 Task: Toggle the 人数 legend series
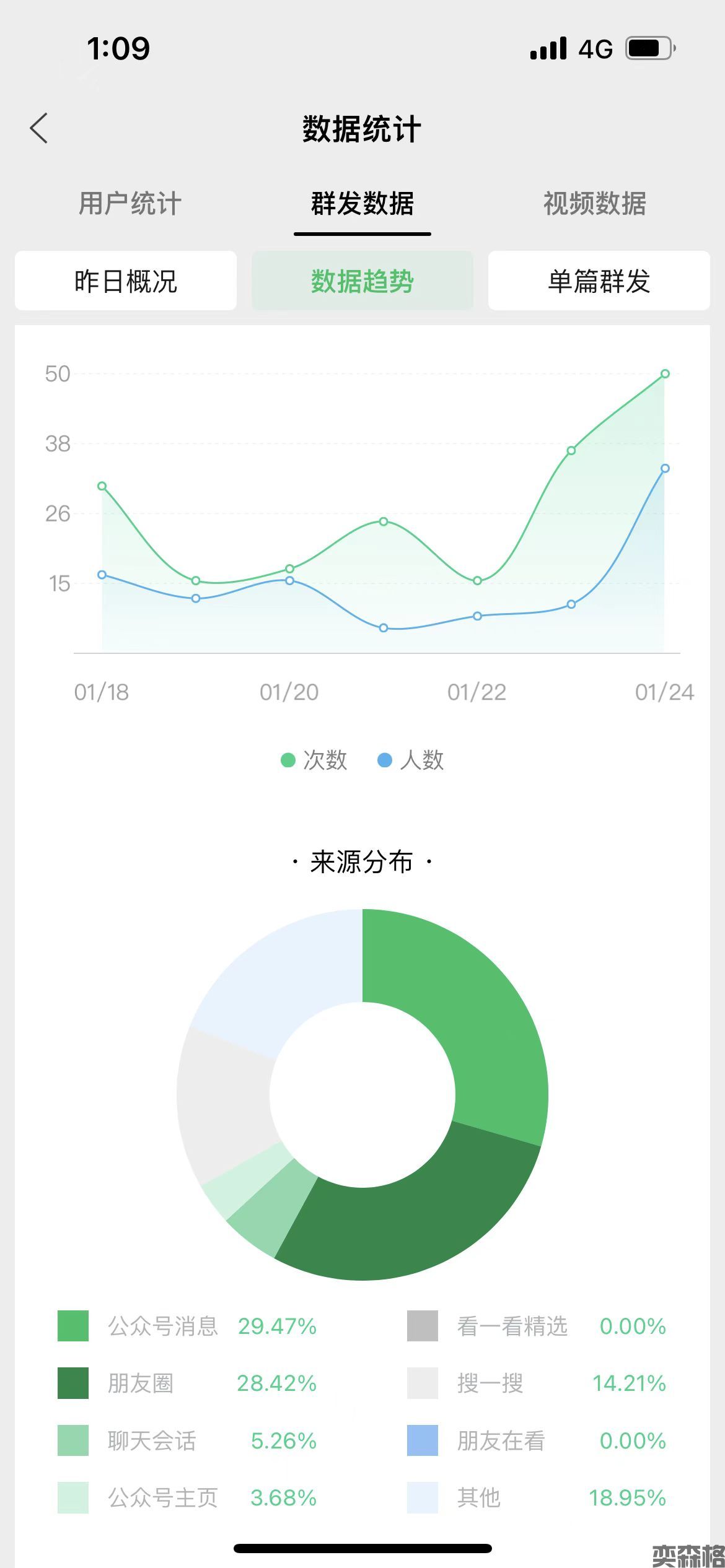411,760
